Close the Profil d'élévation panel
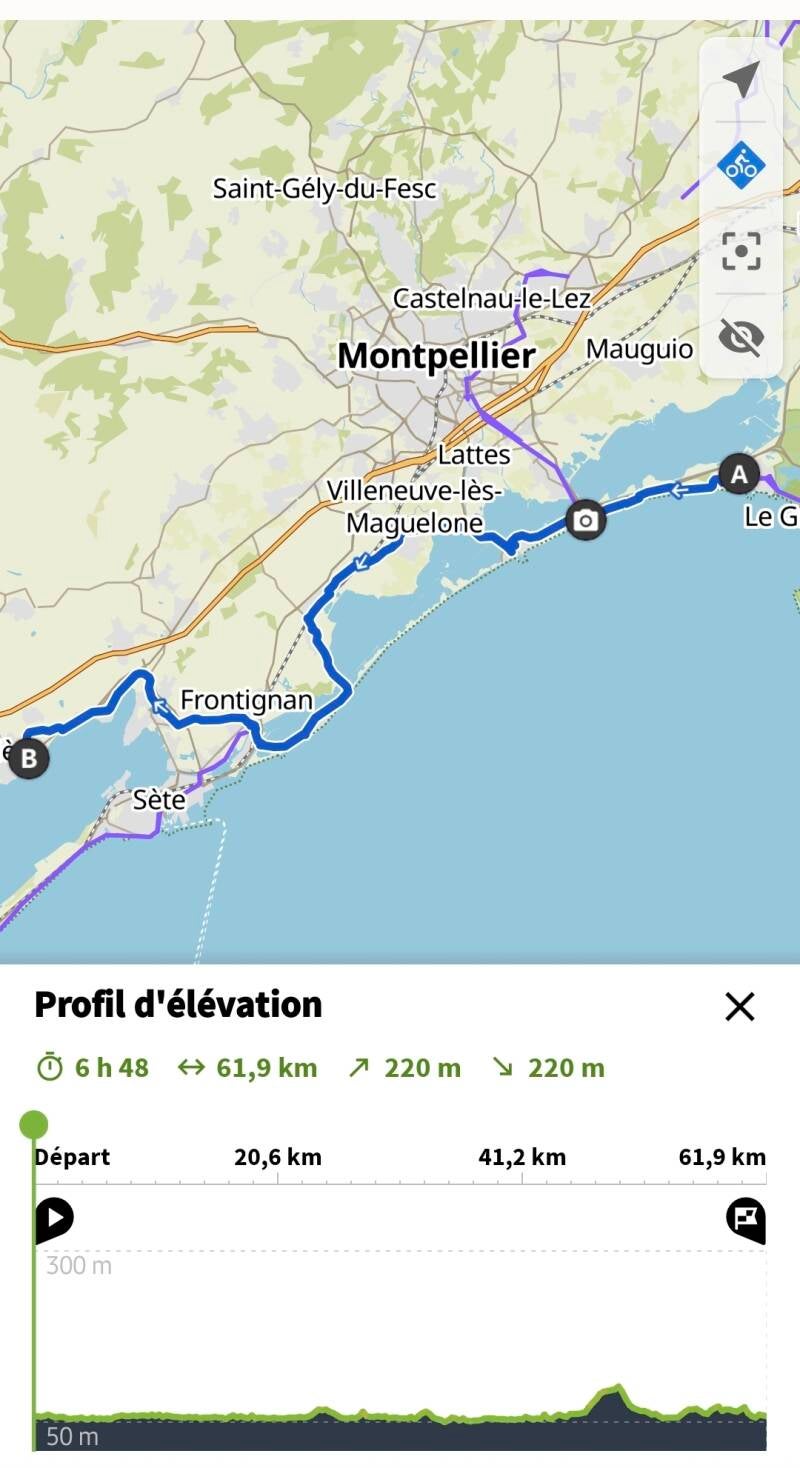The height and width of the screenshot is (1468, 800). (740, 1007)
